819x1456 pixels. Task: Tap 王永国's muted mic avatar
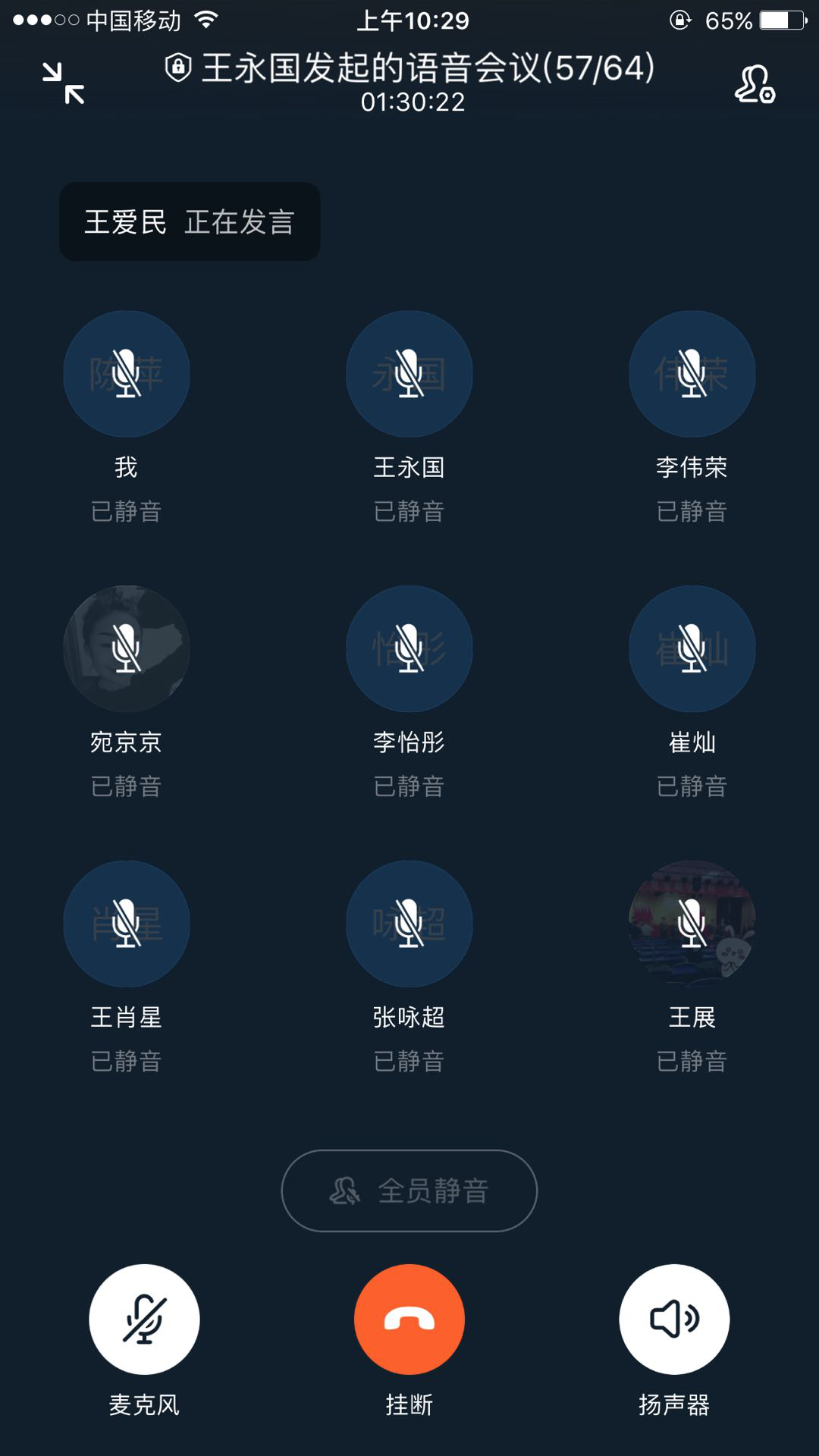point(409,374)
